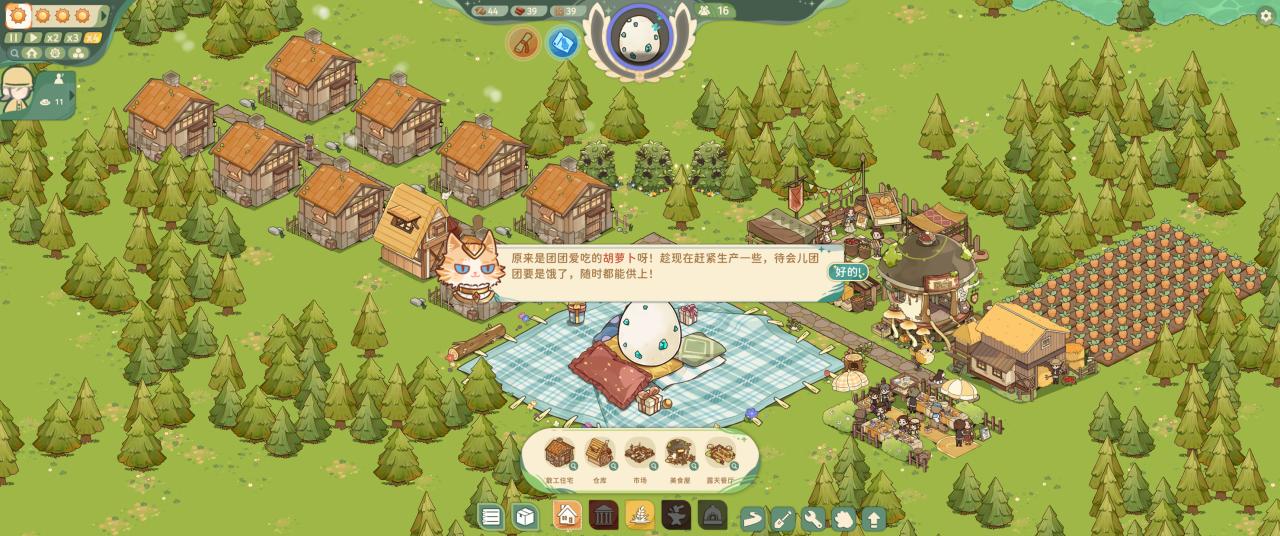Pause the game
The width and height of the screenshot is (1280, 536).
point(13,38)
